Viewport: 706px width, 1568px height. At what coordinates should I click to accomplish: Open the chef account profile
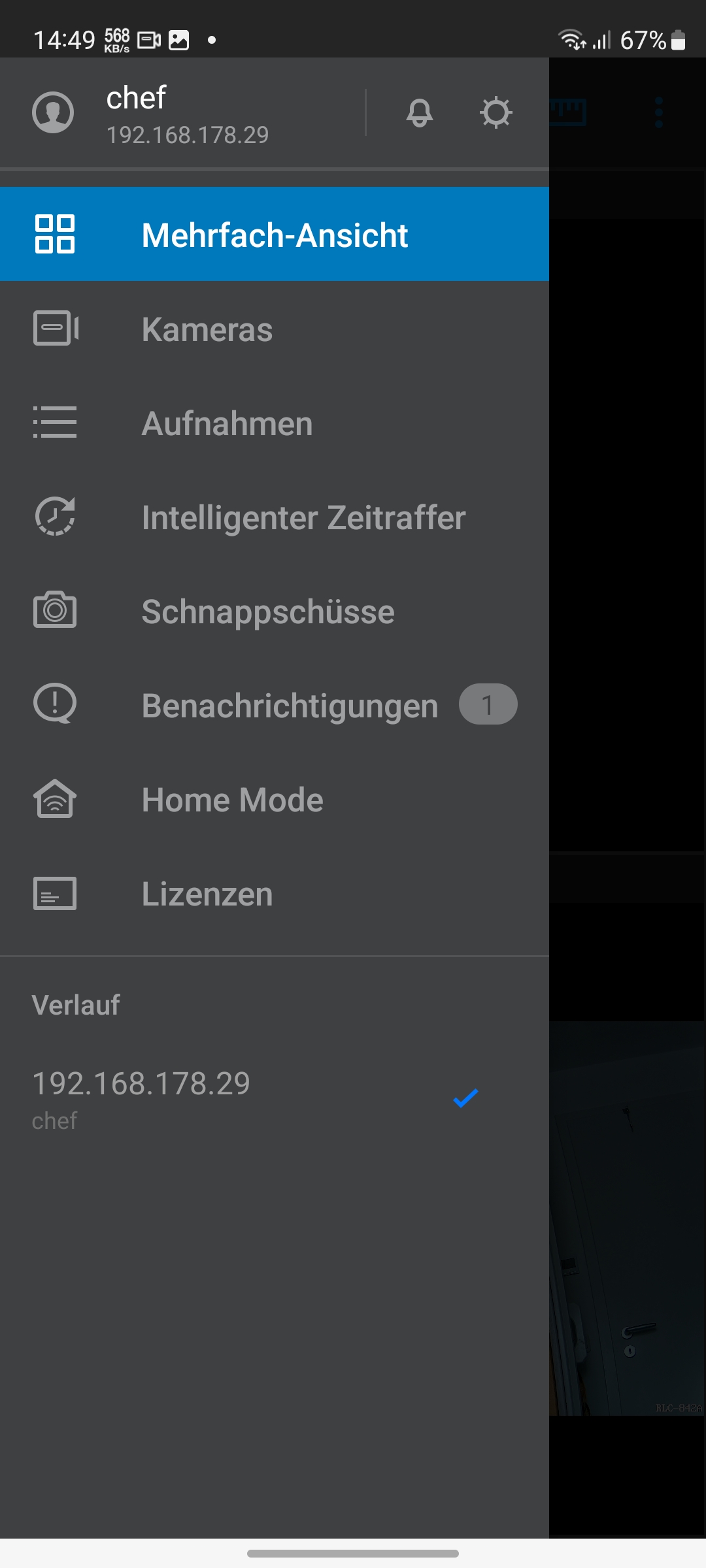pos(150,112)
